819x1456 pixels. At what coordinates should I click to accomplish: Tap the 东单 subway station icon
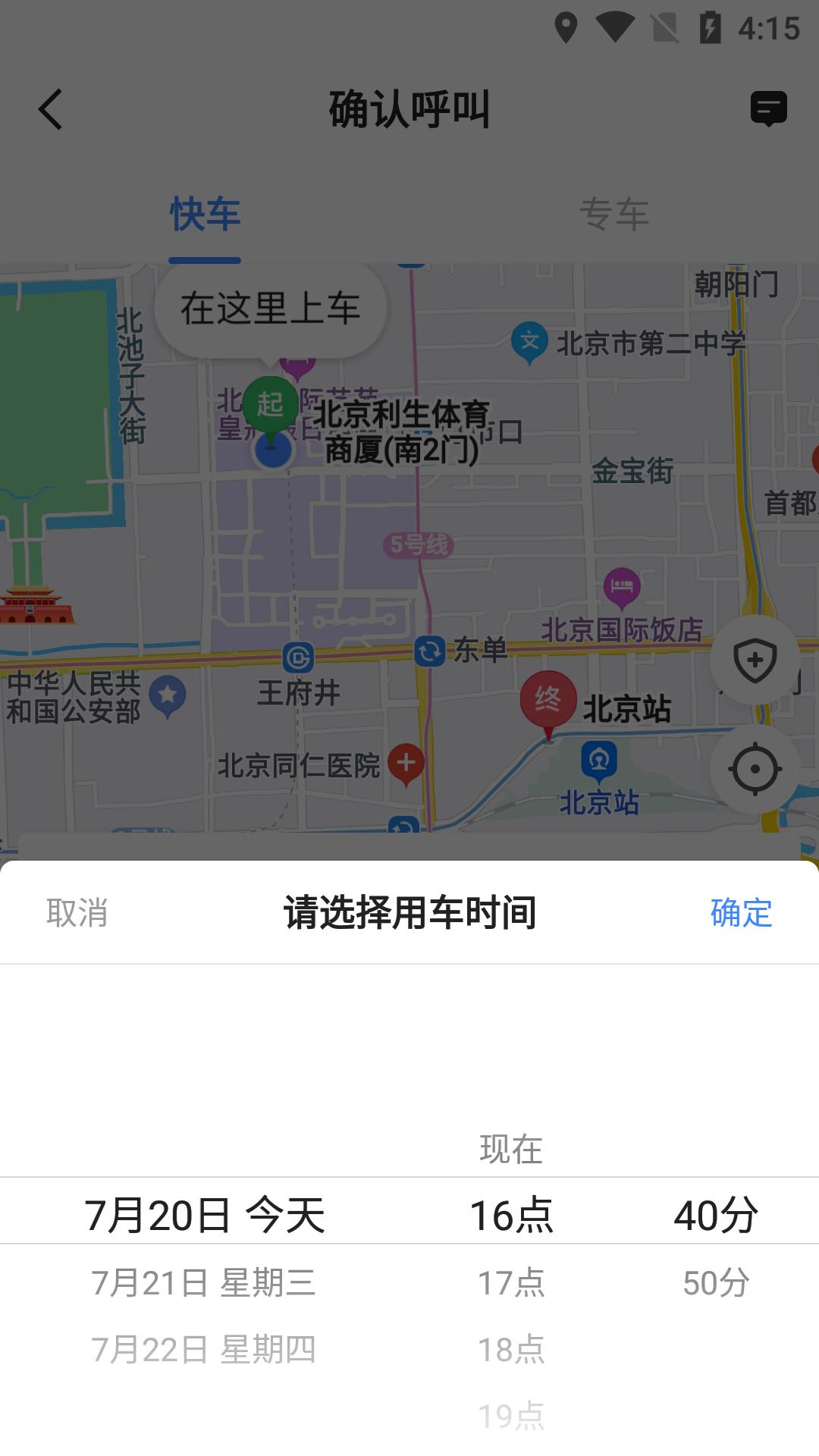(x=428, y=651)
